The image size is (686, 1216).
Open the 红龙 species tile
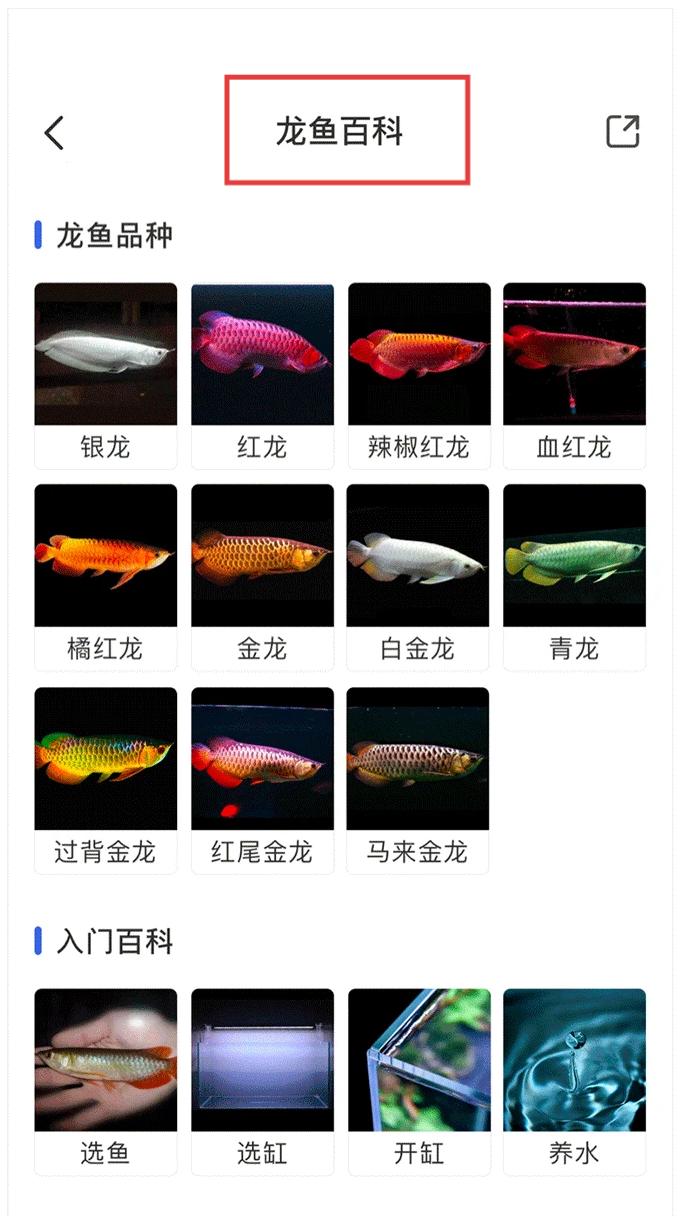(x=262, y=375)
